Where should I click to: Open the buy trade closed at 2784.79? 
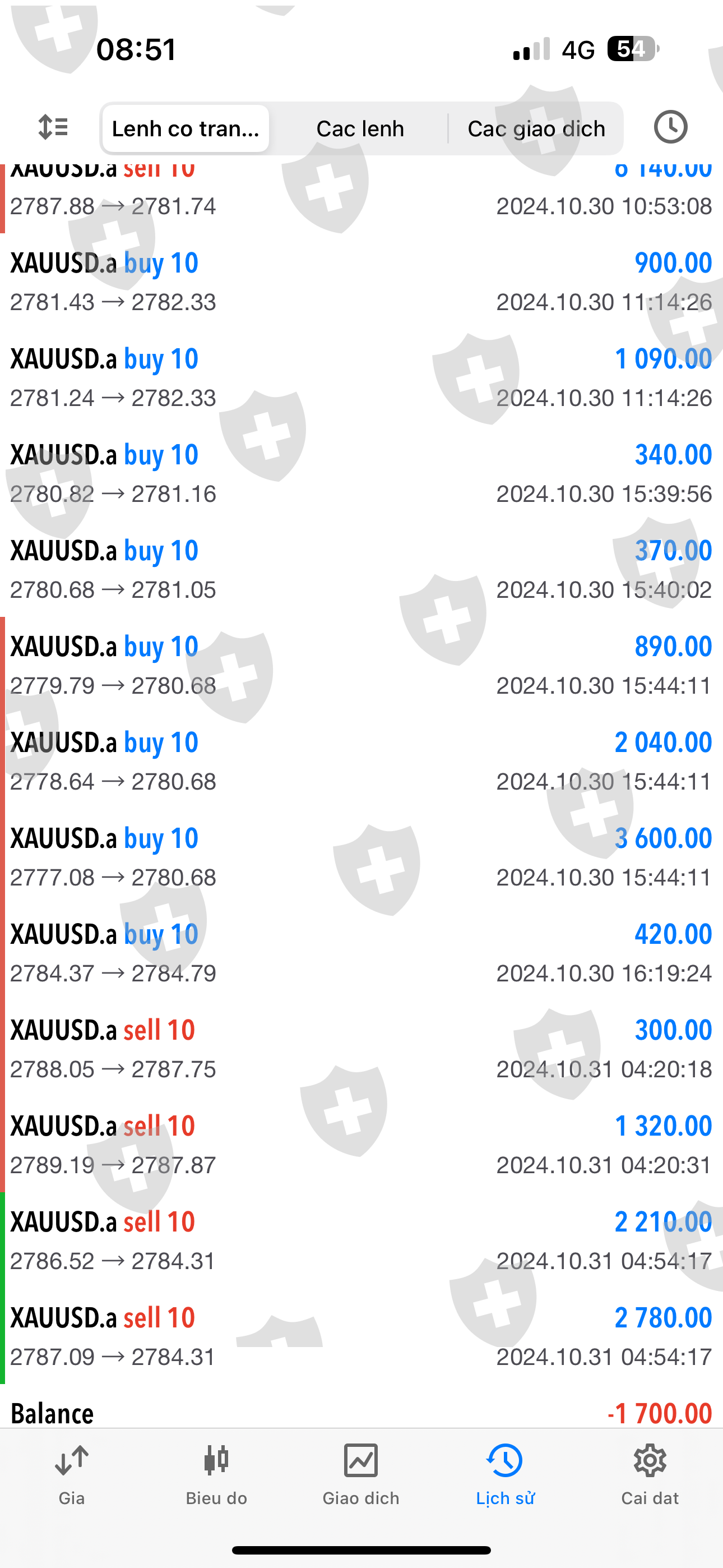coord(361,953)
